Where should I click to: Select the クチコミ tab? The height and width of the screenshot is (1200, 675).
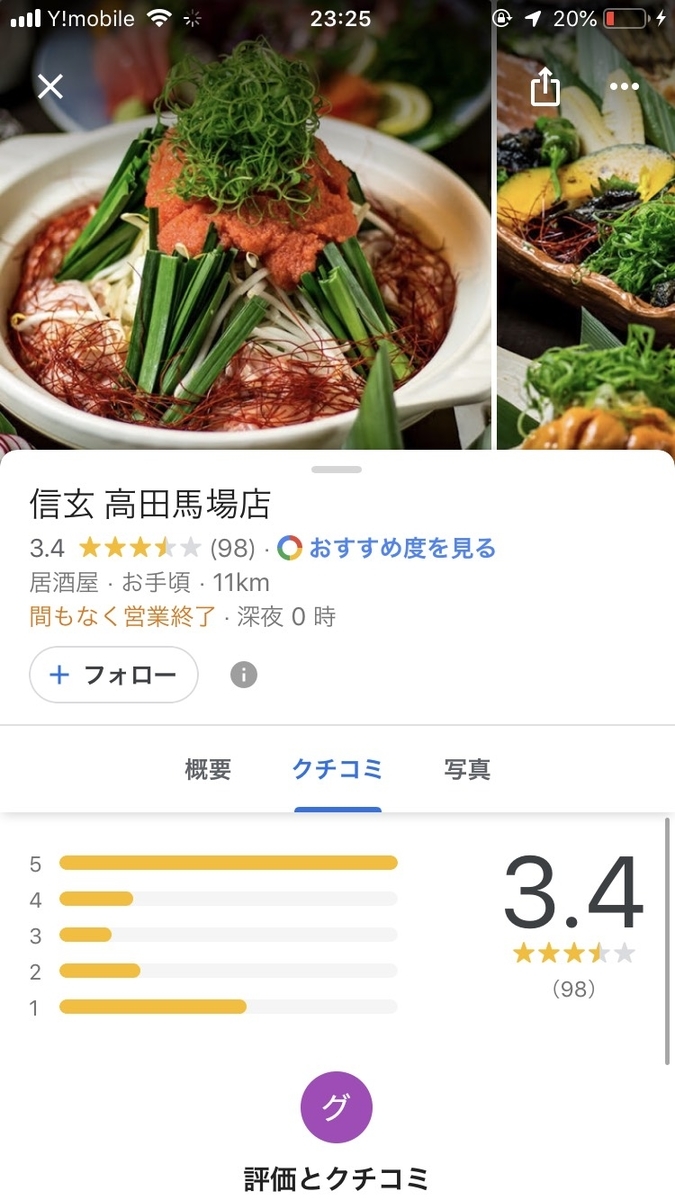pyautogui.click(x=337, y=769)
